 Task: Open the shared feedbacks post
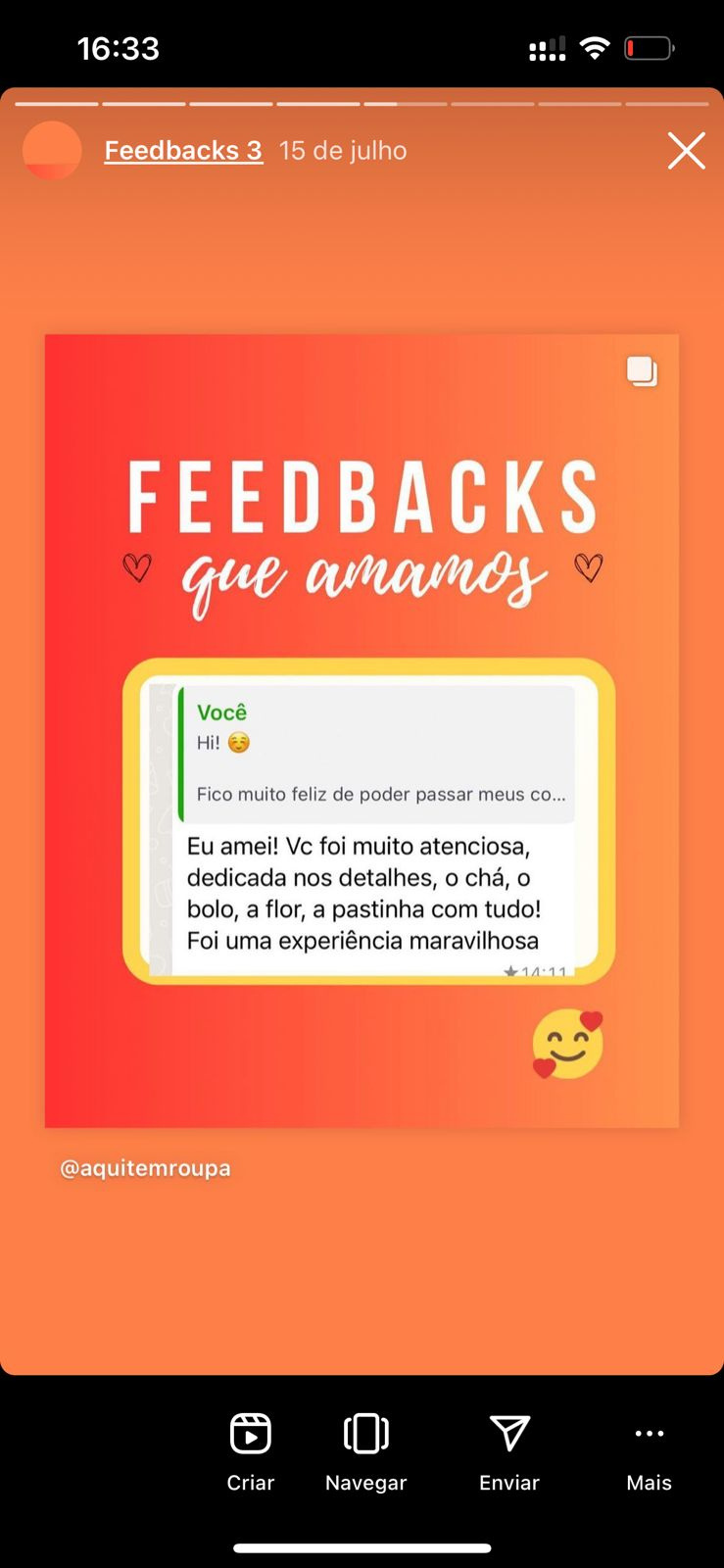tap(362, 730)
